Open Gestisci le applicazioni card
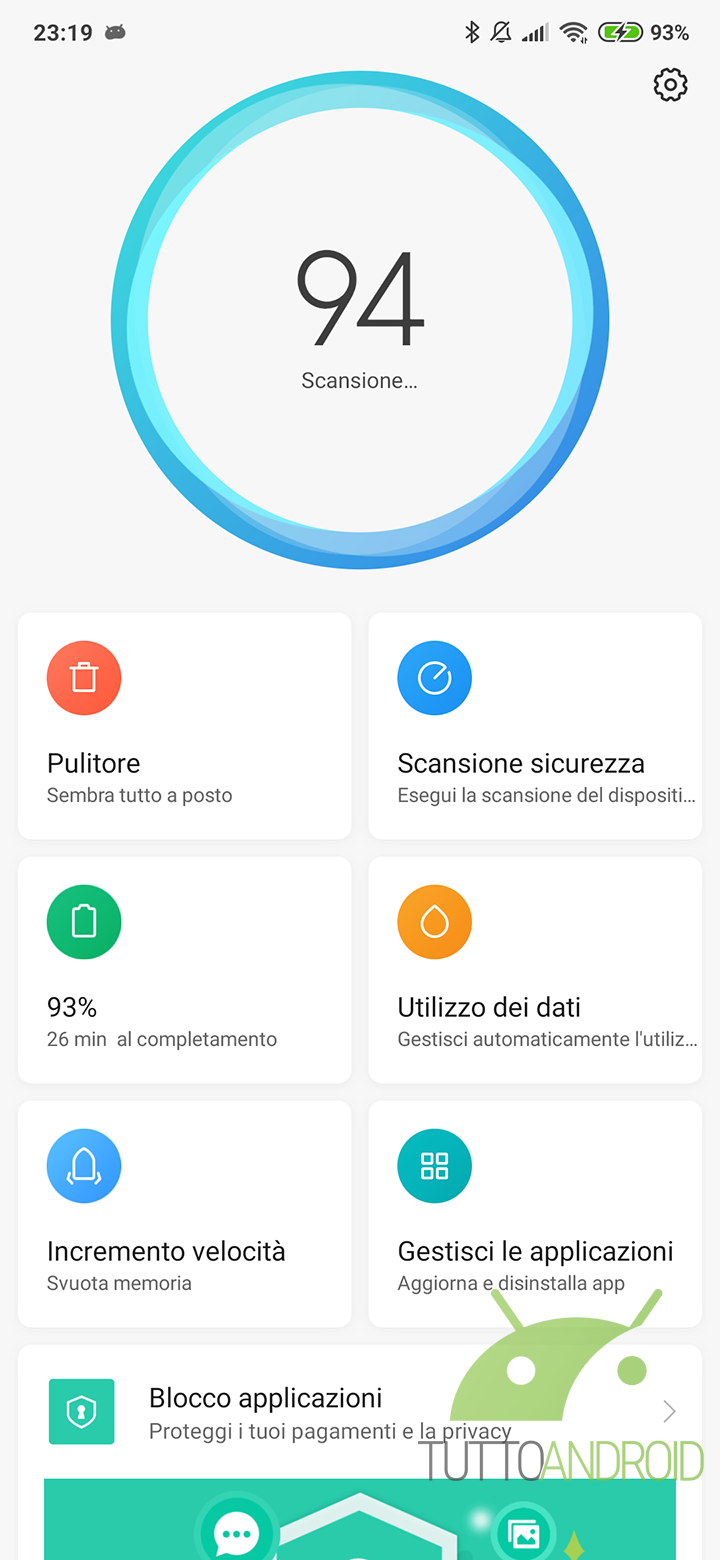The height and width of the screenshot is (1560, 720). 535,1214
